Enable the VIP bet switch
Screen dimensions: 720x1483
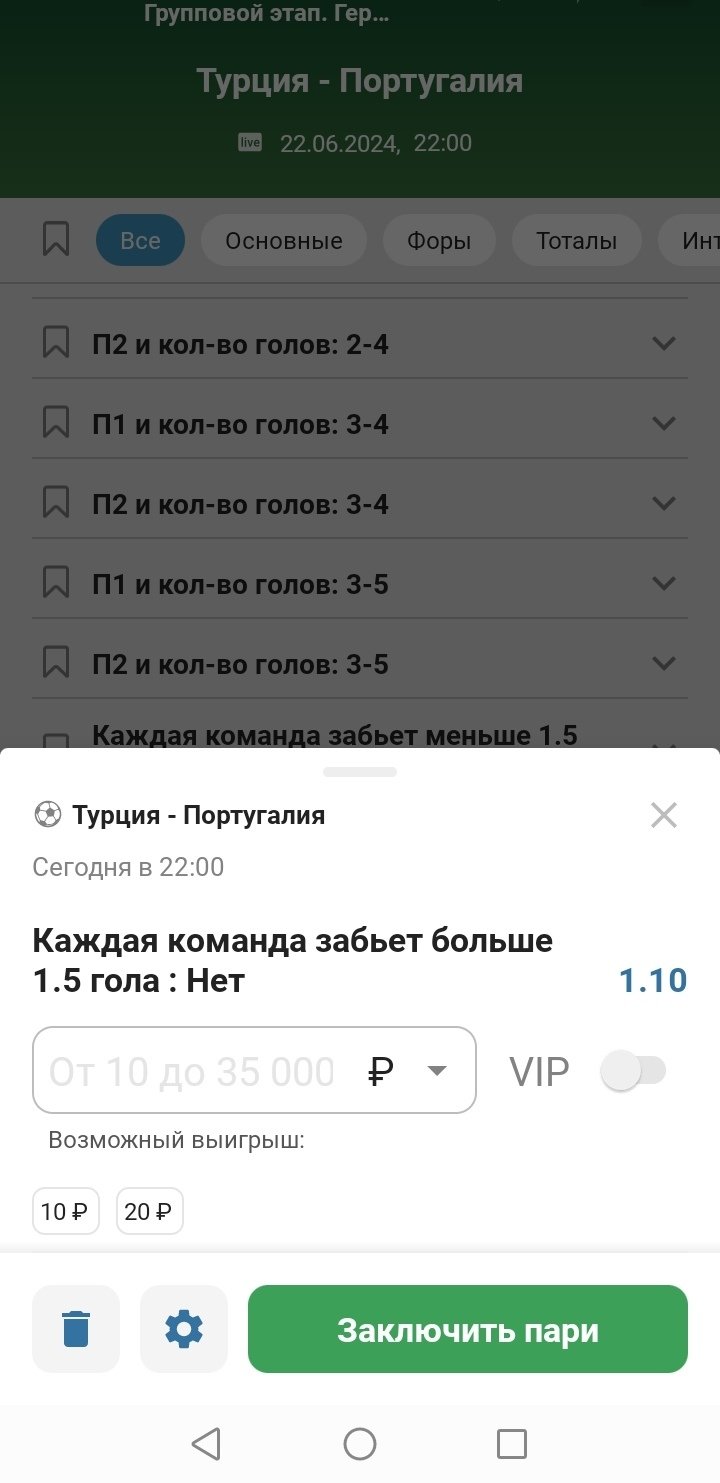click(x=632, y=1071)
